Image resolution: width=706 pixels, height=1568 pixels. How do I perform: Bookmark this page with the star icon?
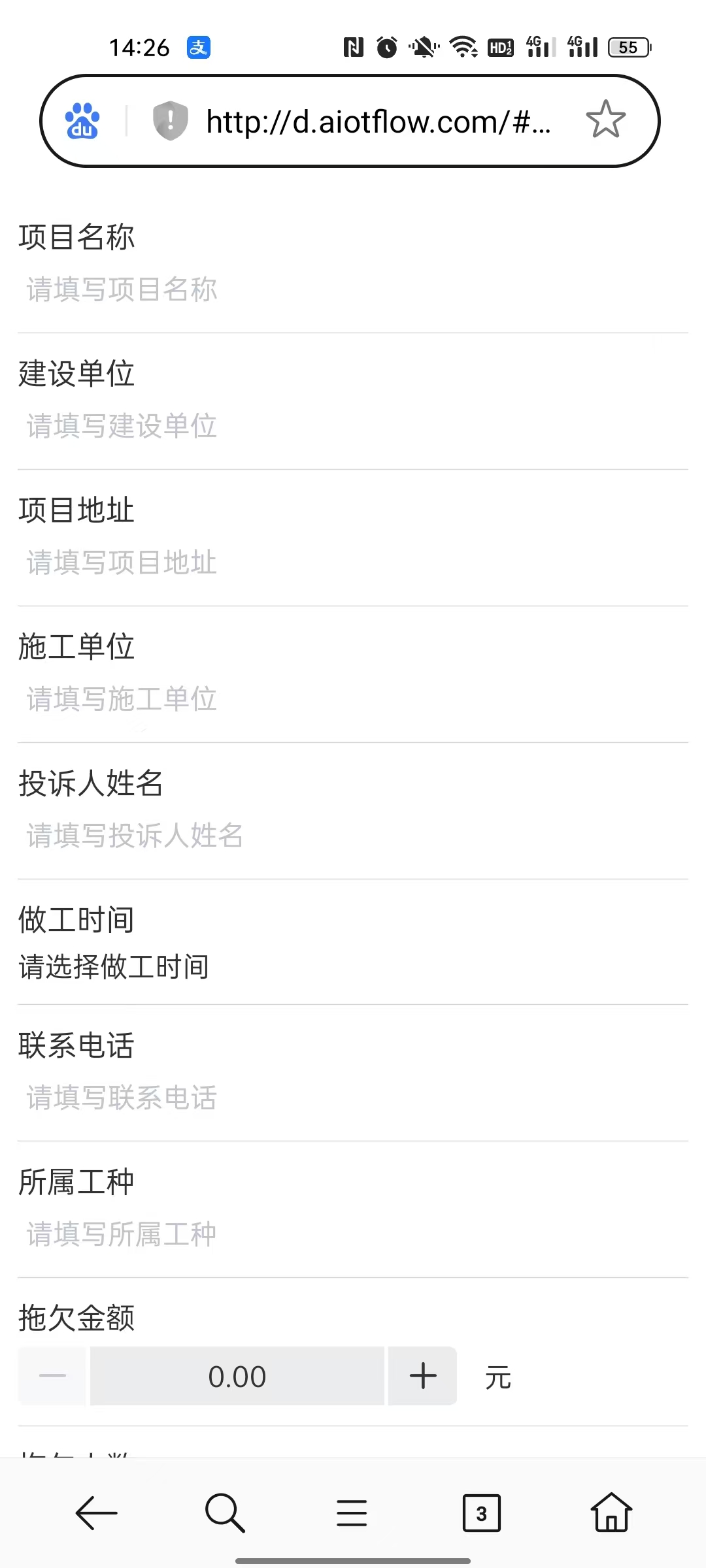point(605,120)
